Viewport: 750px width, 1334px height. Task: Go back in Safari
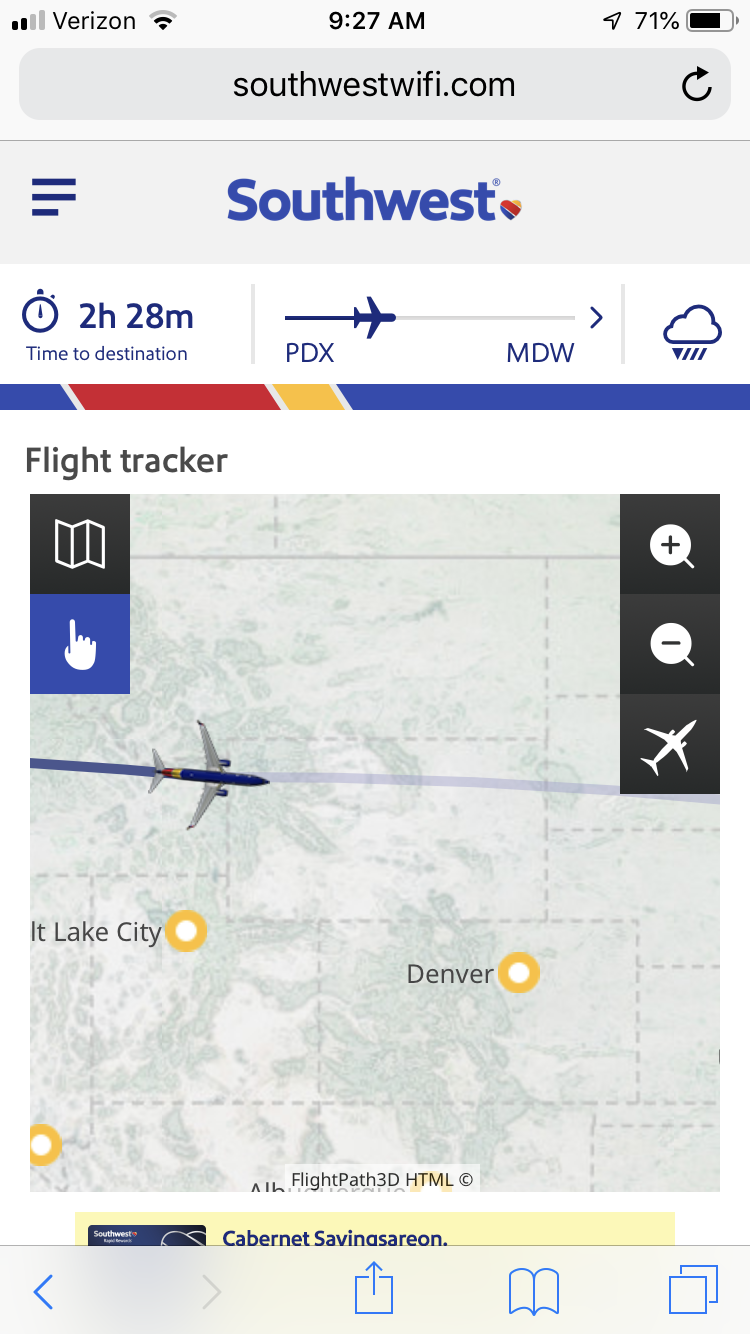pos(42,1292)
